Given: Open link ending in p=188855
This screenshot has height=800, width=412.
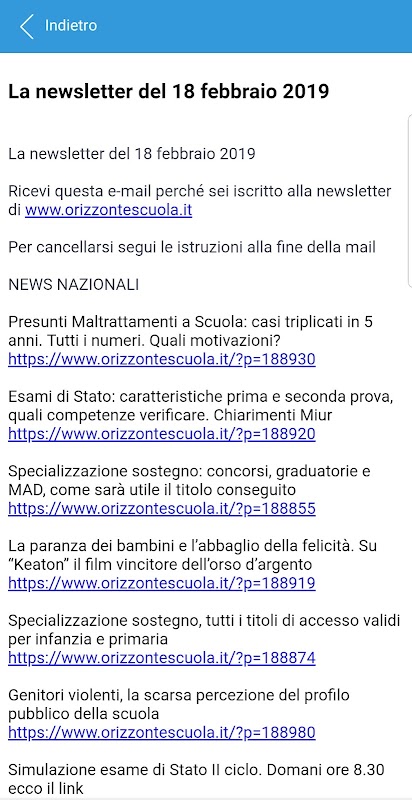Looking at the screenshot, I should click(162, 509).
